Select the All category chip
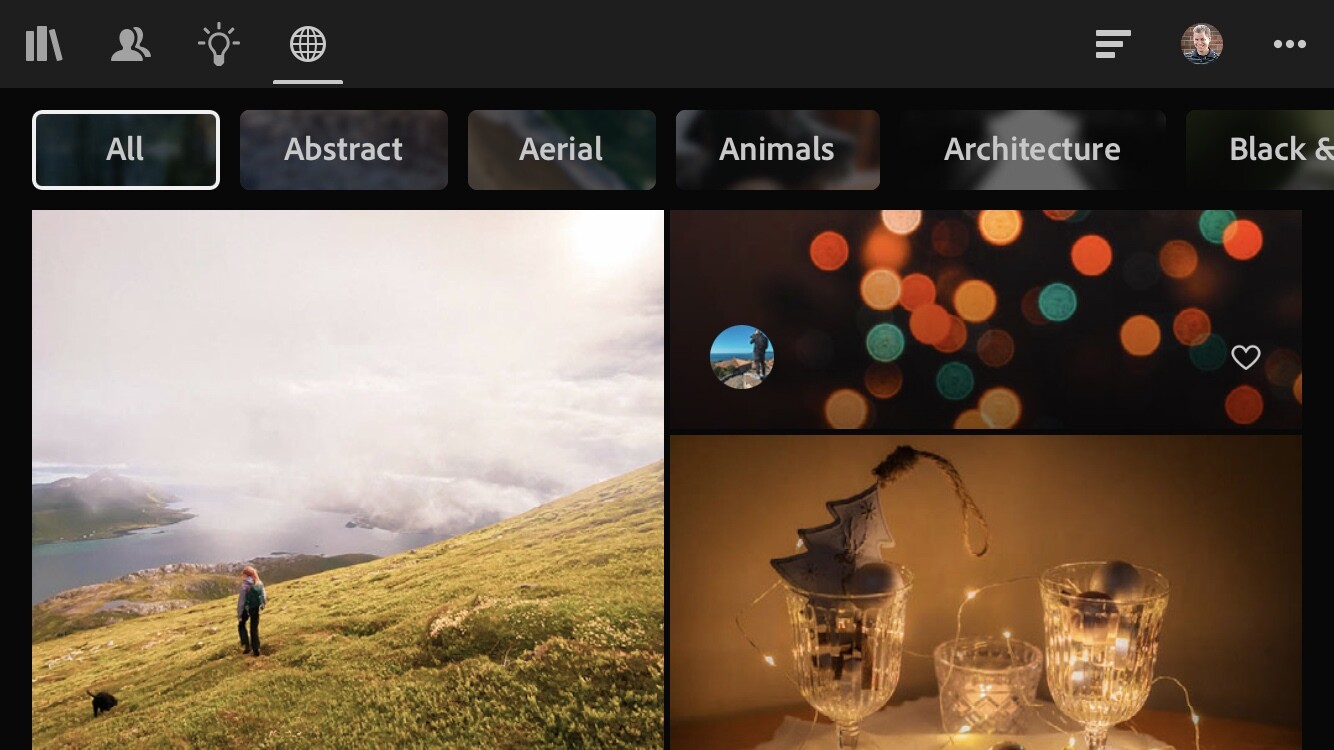Viewport: 1334px width, 750px height. click(126, 150)
